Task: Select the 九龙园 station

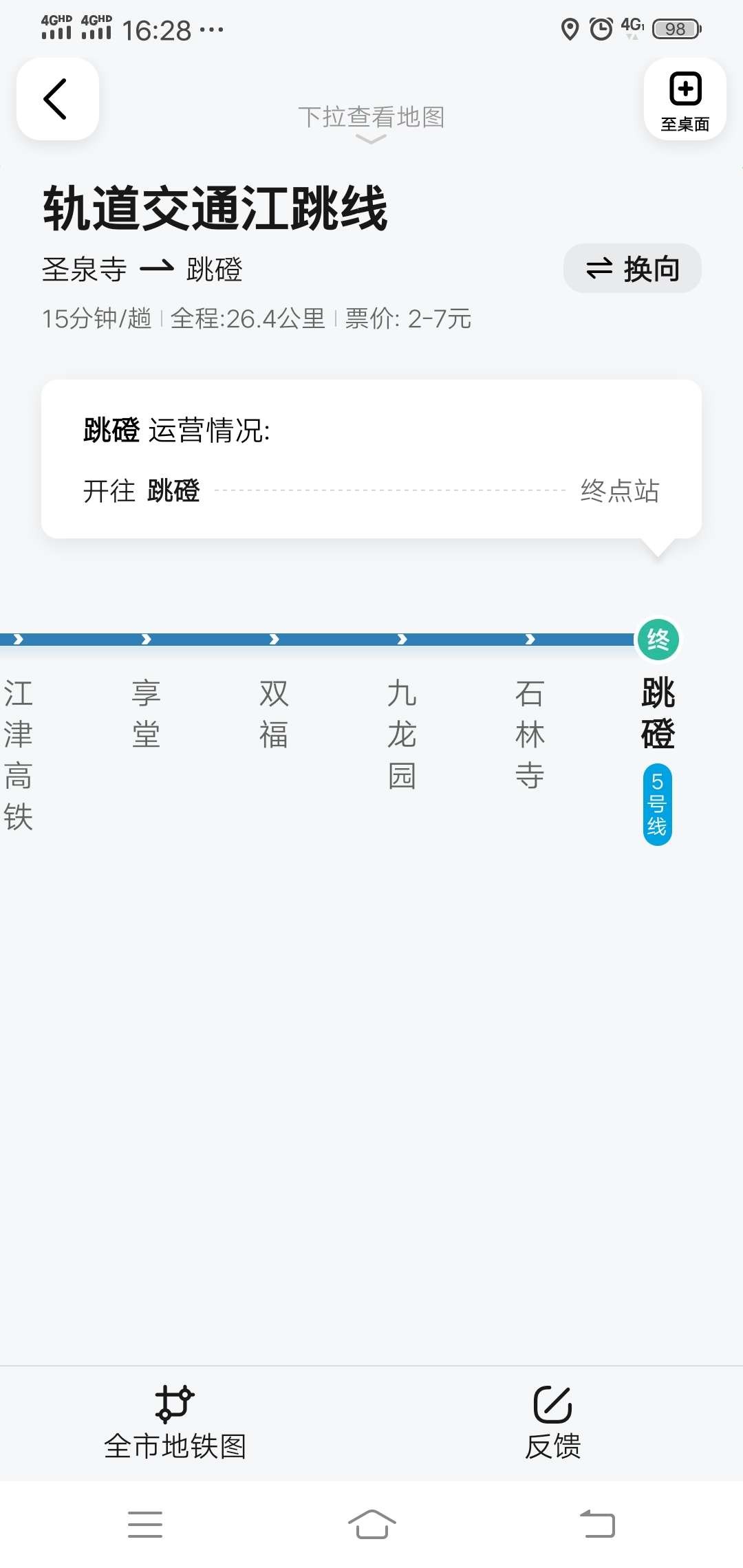Action: [402, 734]
